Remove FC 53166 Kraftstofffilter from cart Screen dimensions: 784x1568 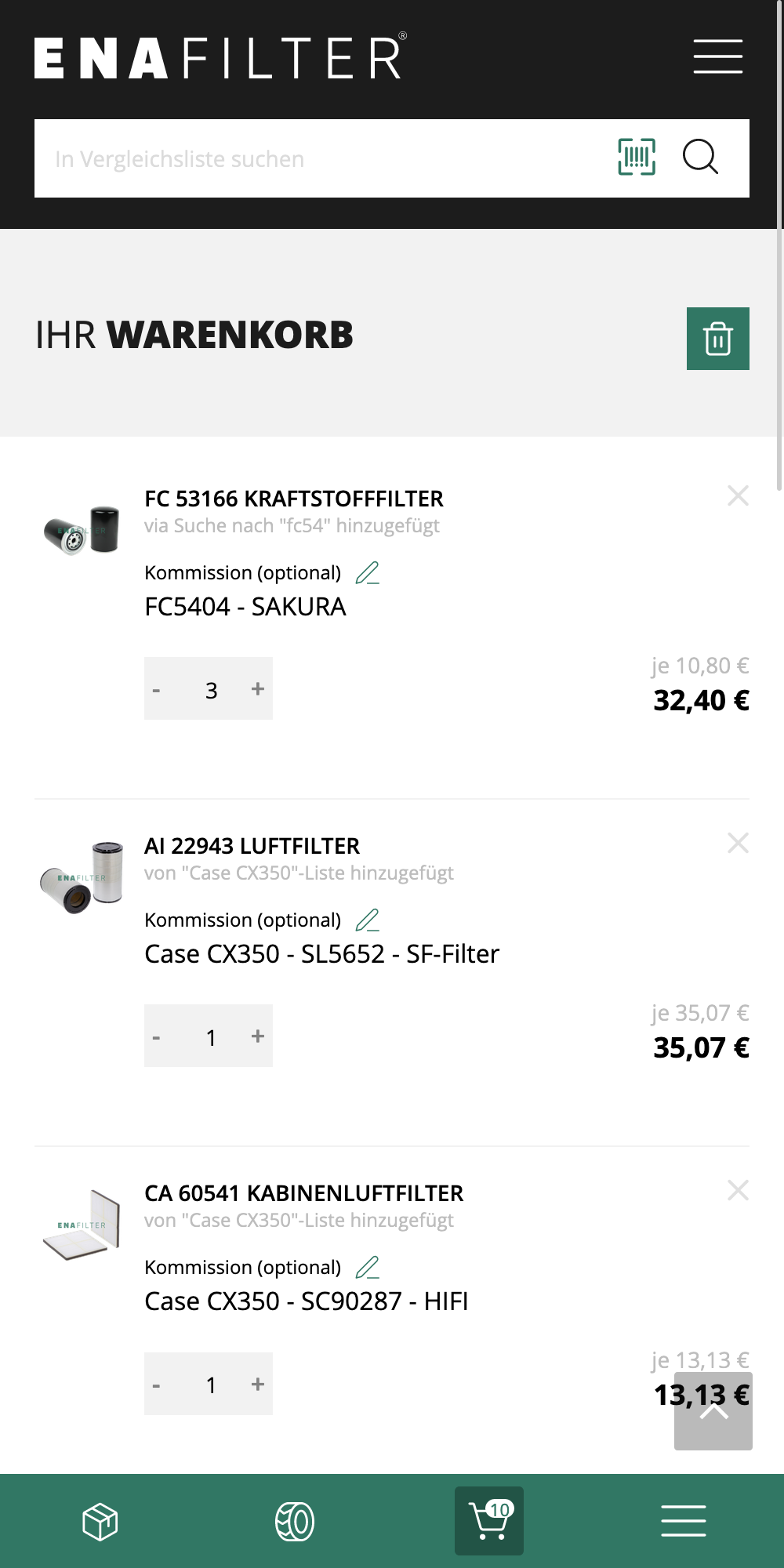click(x=737, y=495)
